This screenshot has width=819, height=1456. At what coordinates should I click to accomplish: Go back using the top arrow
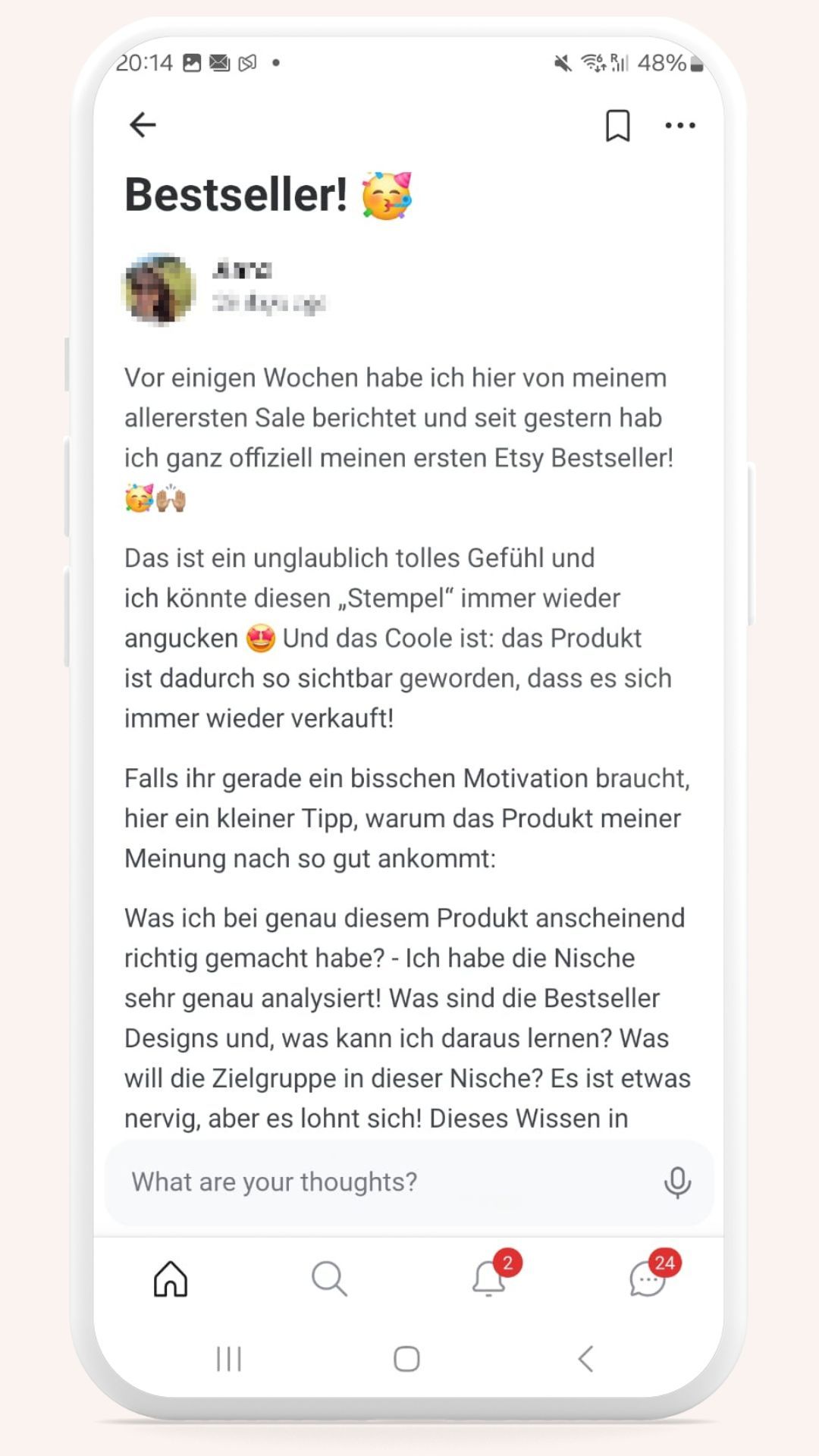pyautogui.click(x=143, y=124)
